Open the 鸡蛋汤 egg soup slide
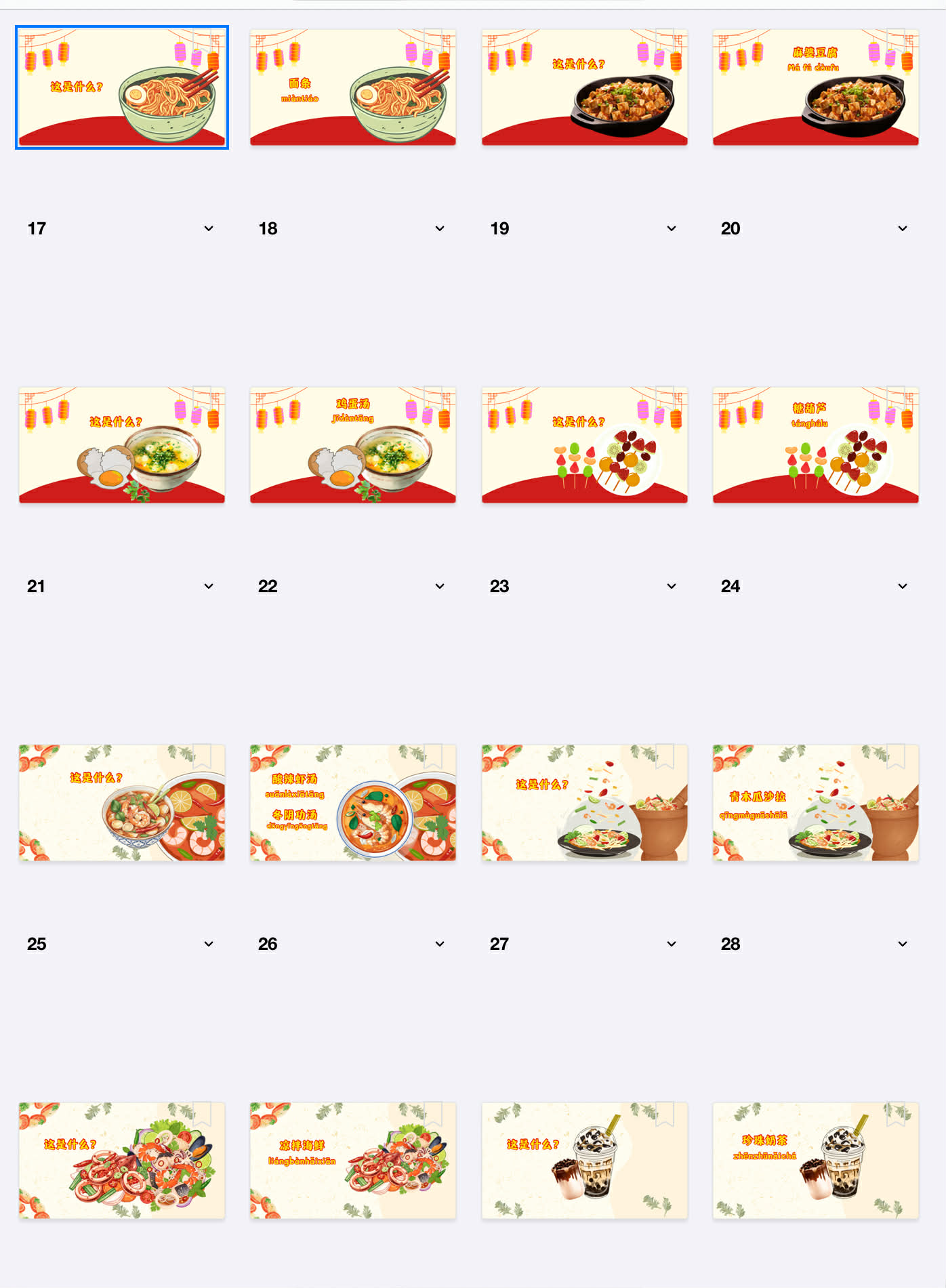Image resolution: width=946 pixels, height=1288 pixels. (352, 445)
